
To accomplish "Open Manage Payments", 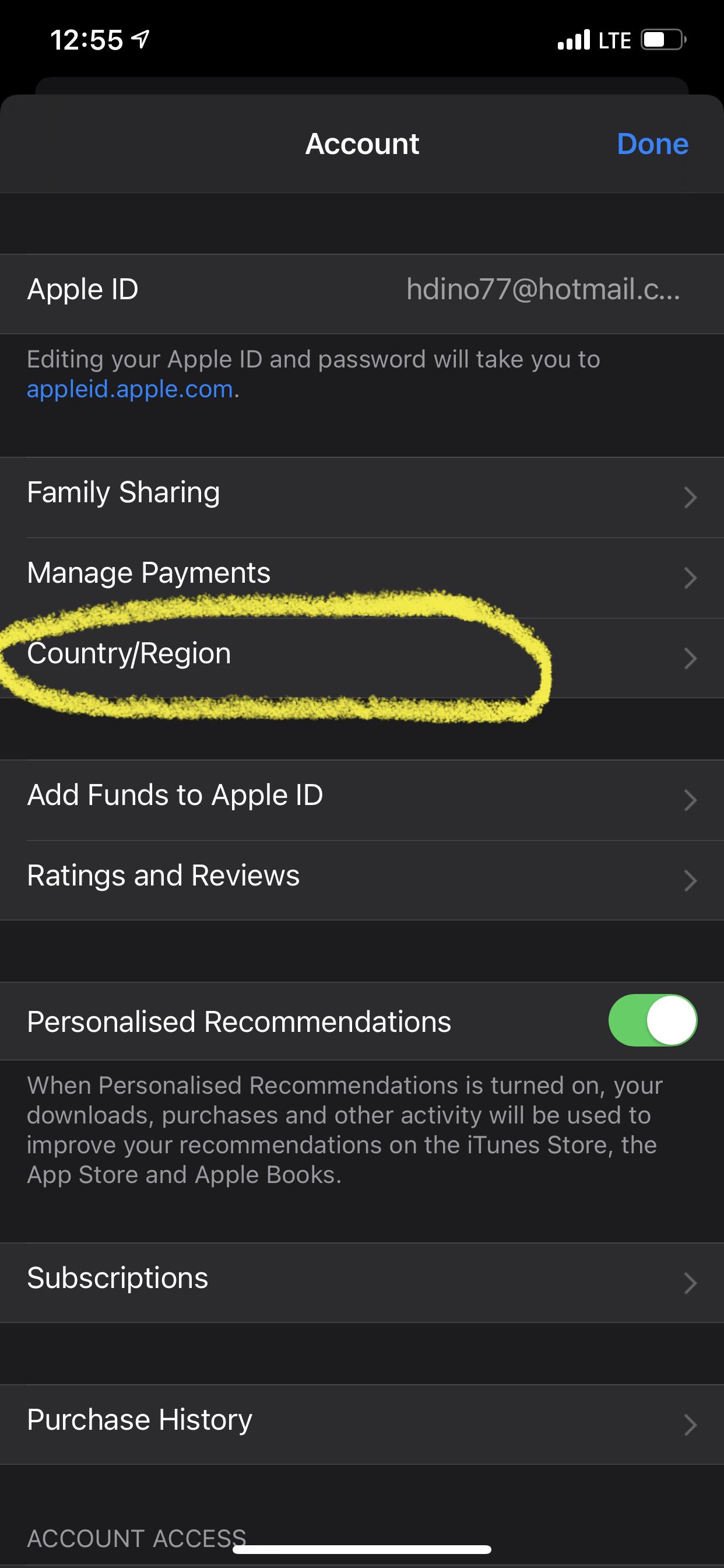I will 361,573.
